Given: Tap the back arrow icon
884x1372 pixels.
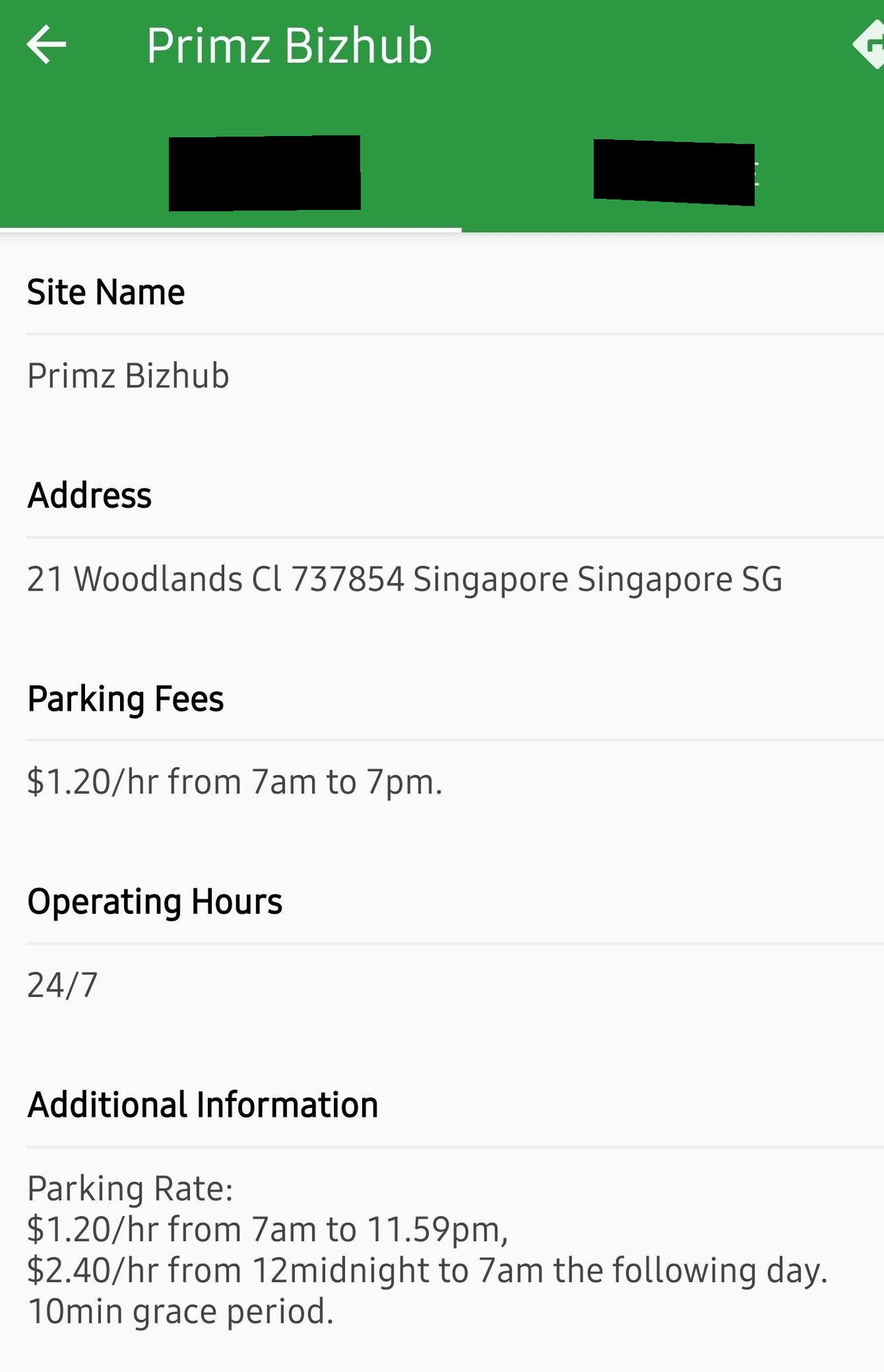Looking at the screenshot, I should coord(44,45).
